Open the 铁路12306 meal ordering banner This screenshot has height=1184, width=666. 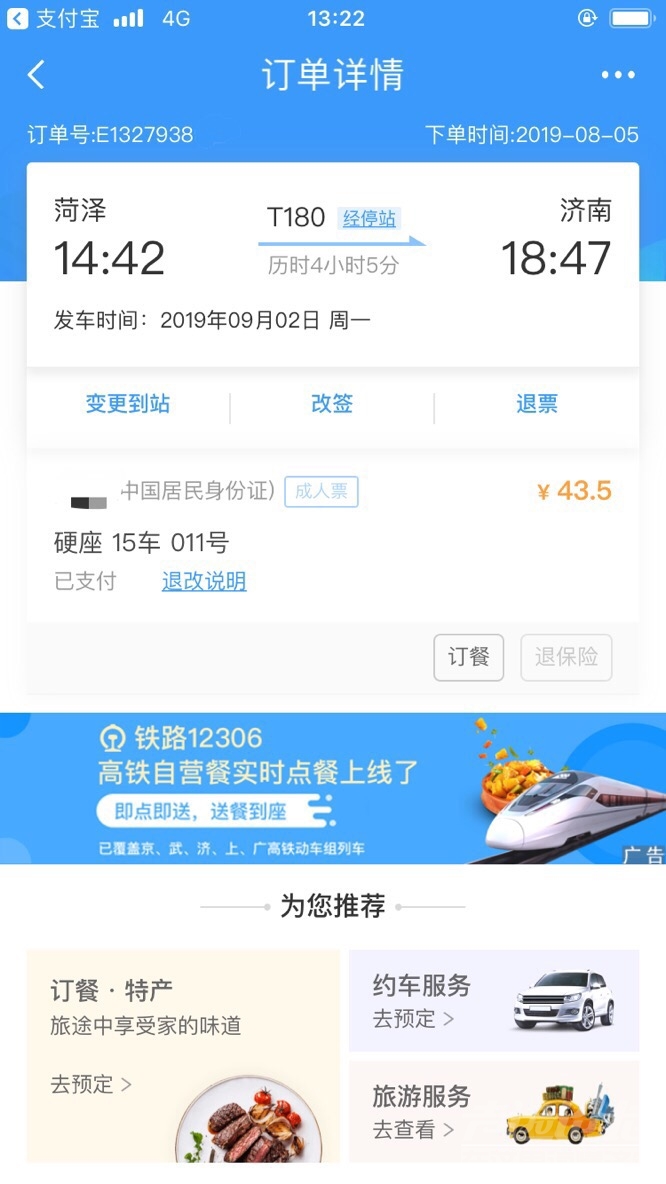[333, 789]
